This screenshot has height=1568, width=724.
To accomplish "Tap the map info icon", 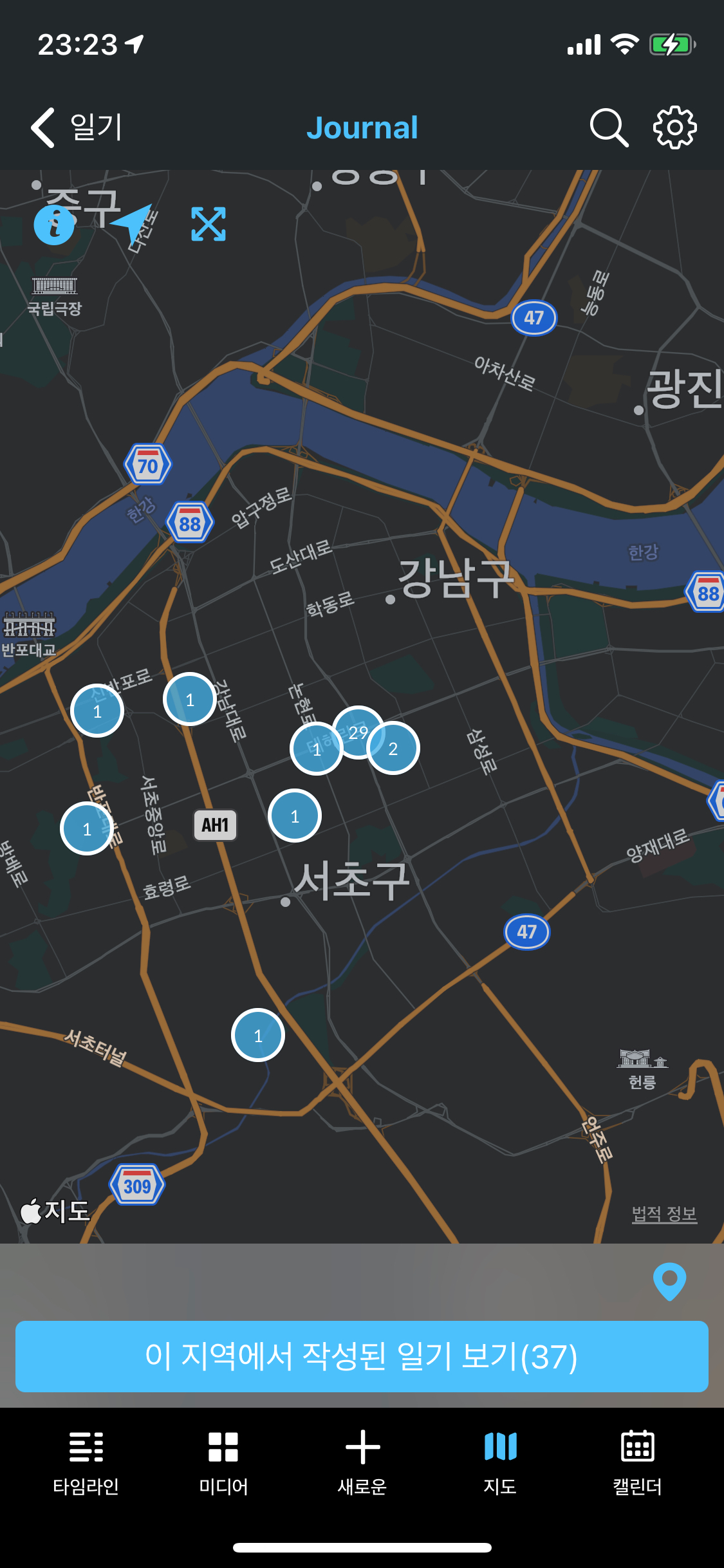I will pos(54,225).
